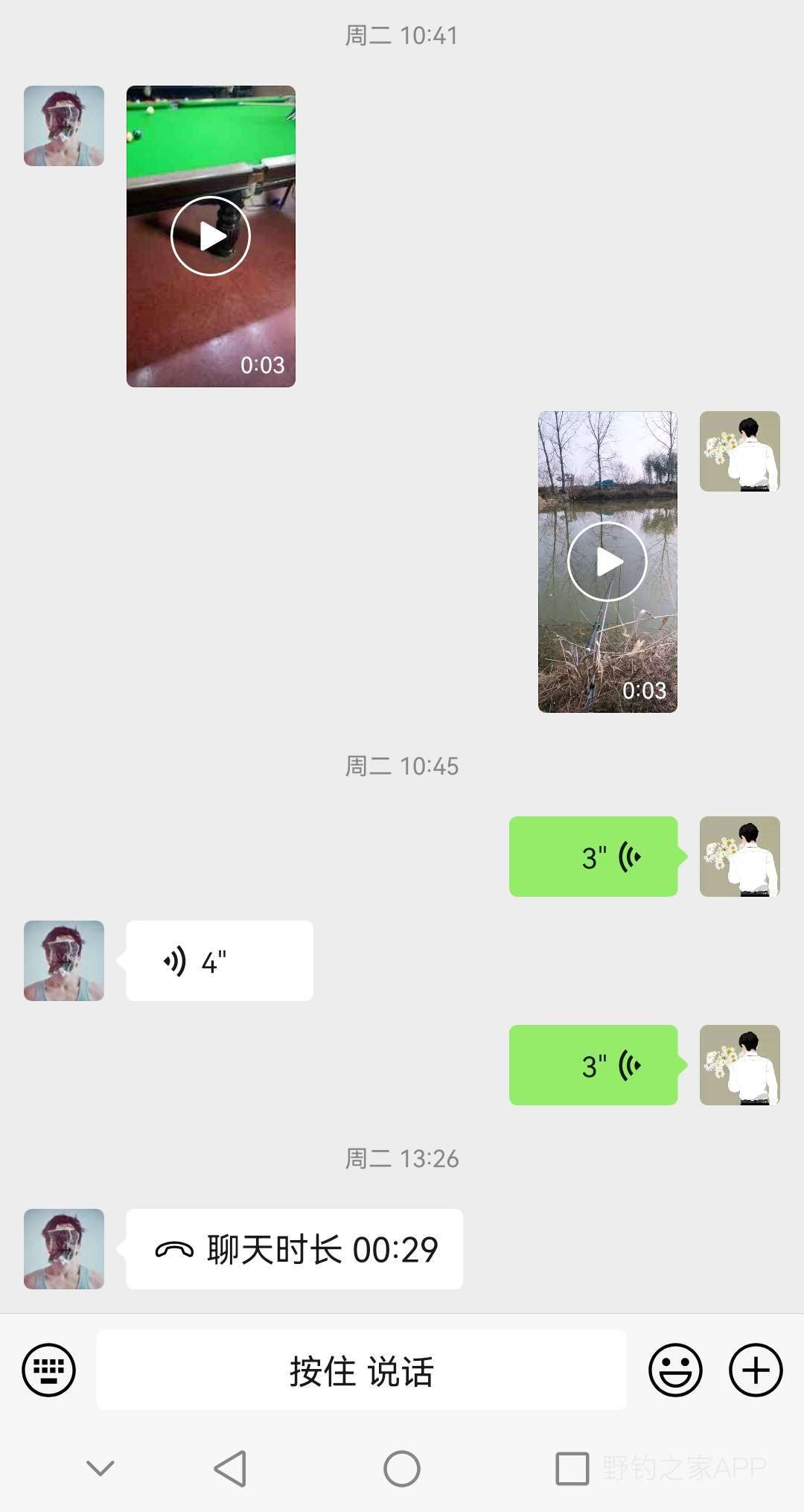Play the fishing pond video
Viewport: 804px width, 1512px height.
tap(607, 562)
